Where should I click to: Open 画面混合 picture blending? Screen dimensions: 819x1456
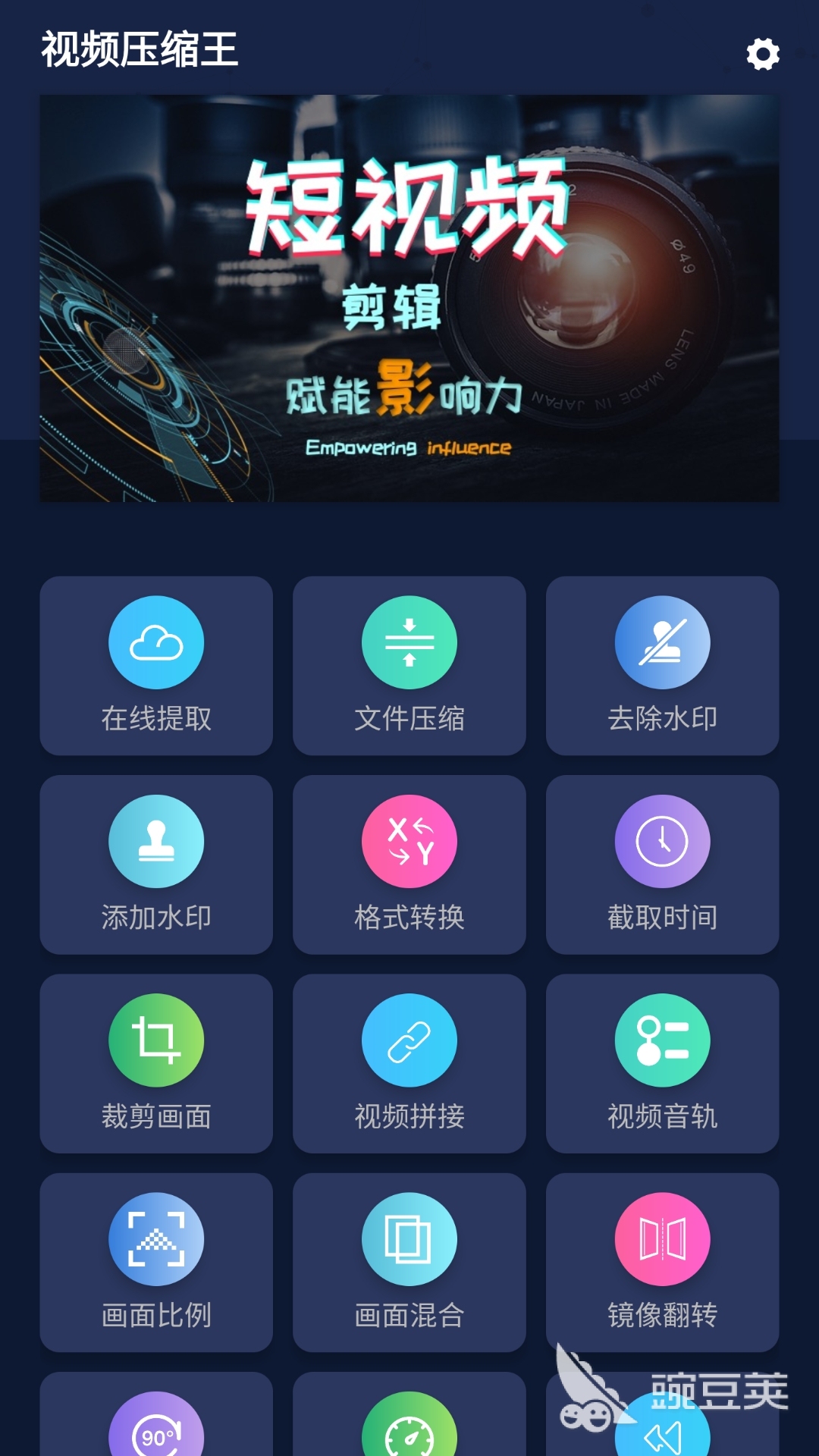pyautogui.click(x=409, y=1261)
